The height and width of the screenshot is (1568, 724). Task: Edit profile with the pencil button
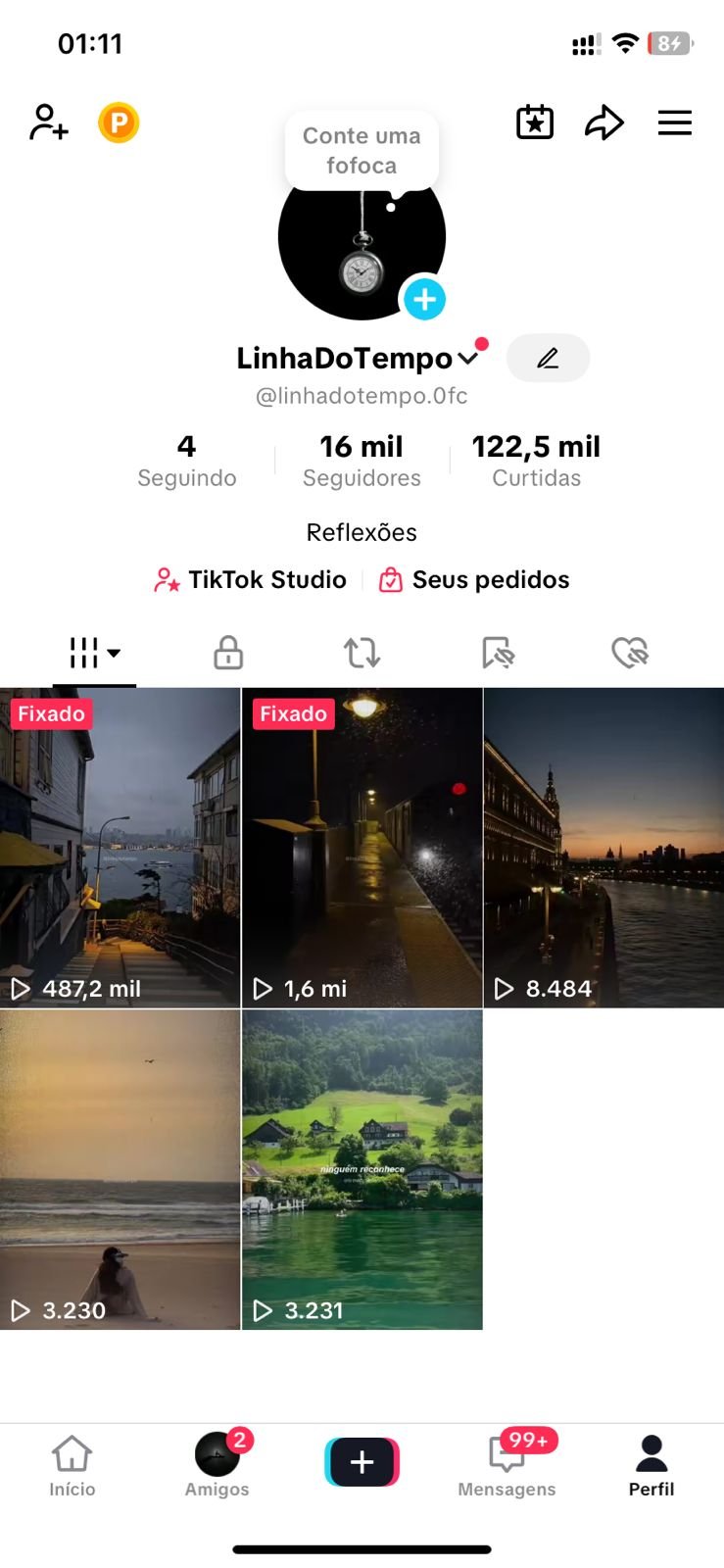click(x=548, y=359)
